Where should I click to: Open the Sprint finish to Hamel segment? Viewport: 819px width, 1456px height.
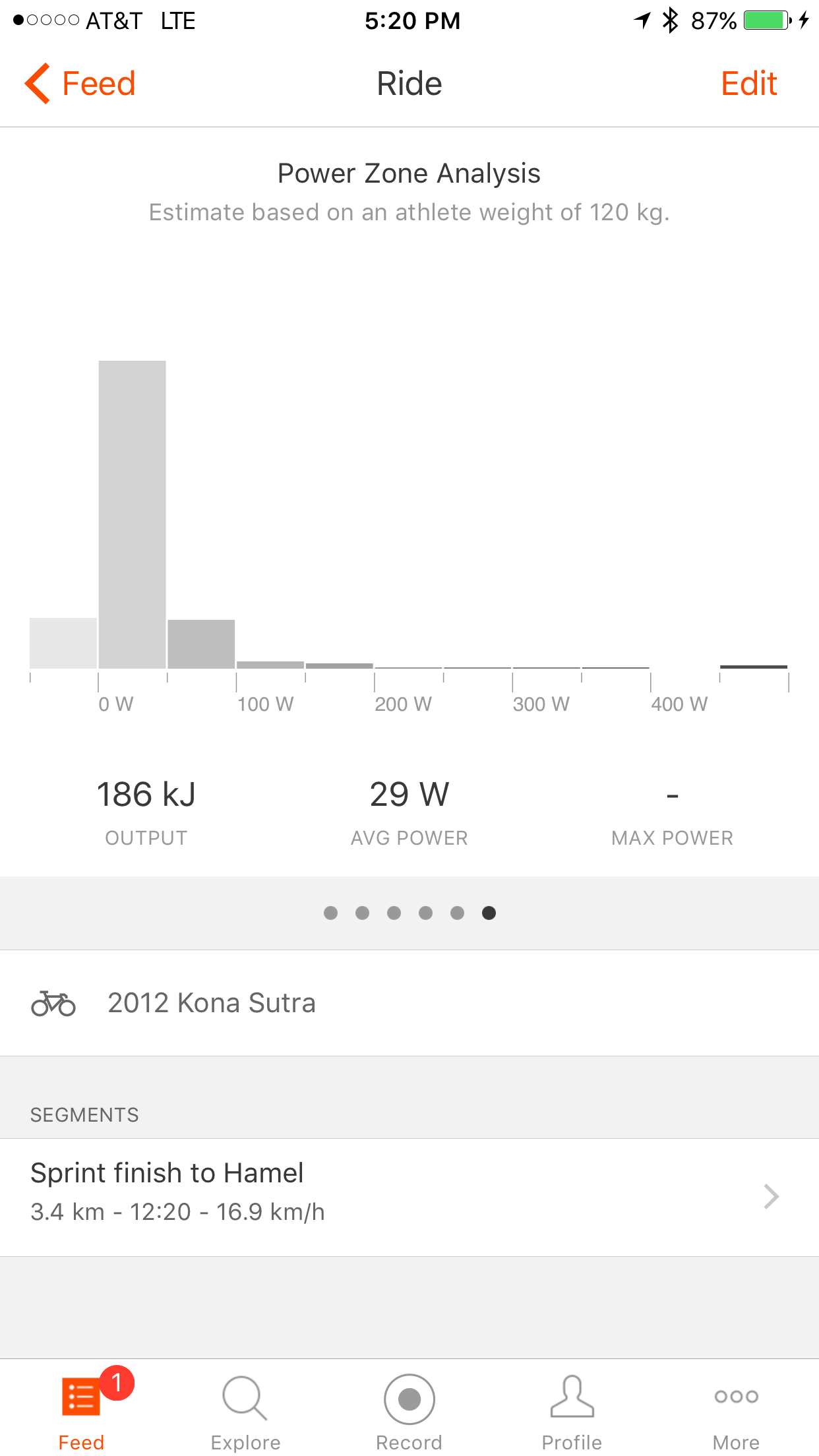pos(409,1197)
